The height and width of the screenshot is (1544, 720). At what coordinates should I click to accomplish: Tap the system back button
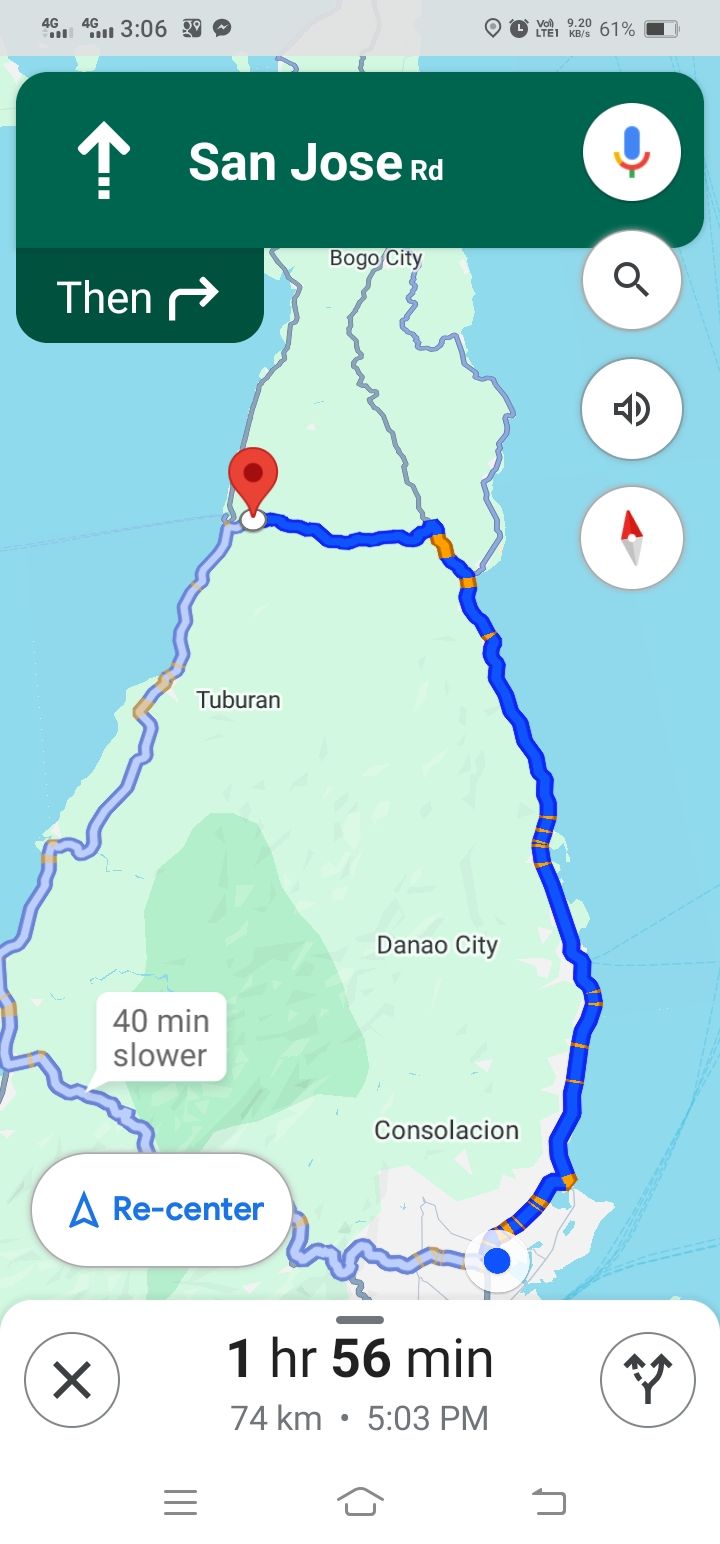(548, 1501)
